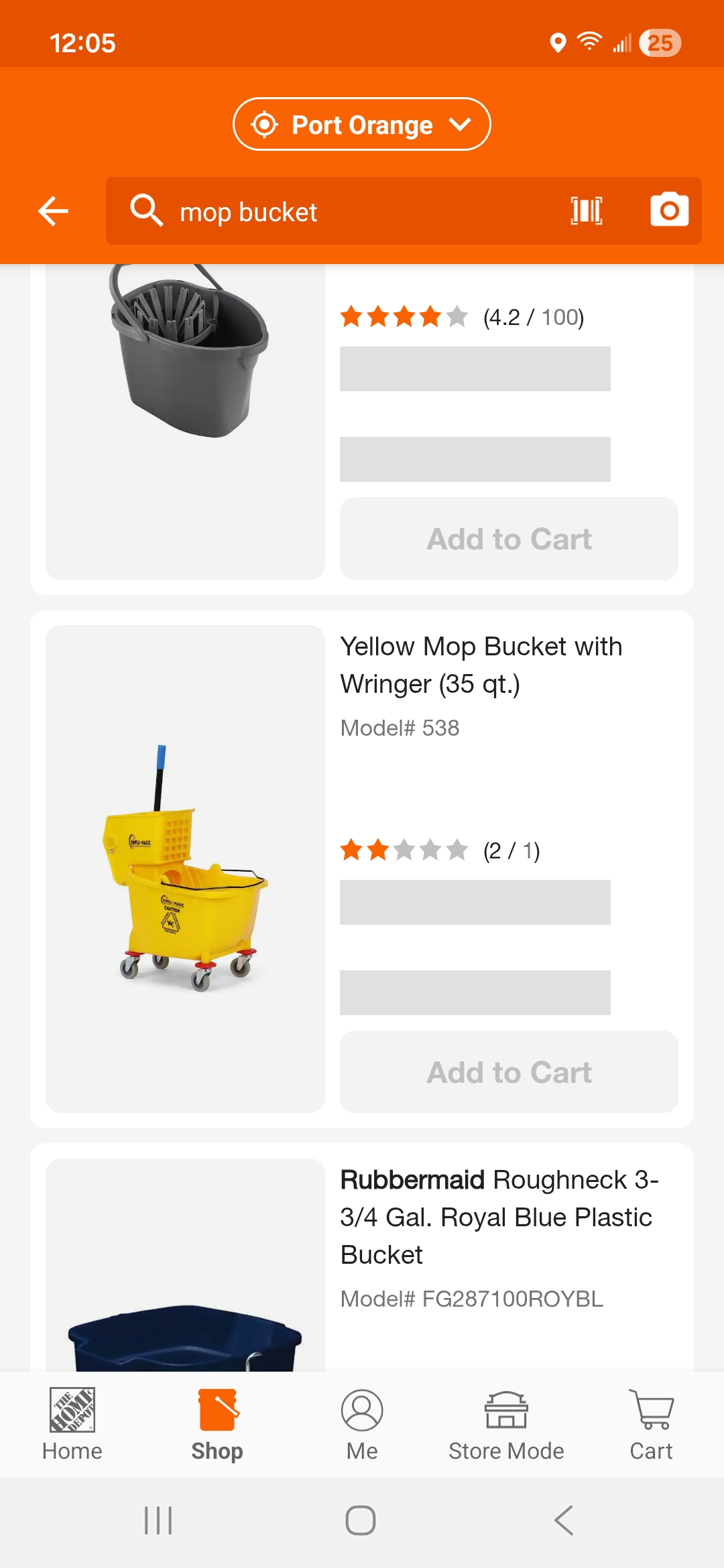Viewport: 724px width, 1568px height.
Task: Open the Port Orange store selector
Action: [361, 125]
